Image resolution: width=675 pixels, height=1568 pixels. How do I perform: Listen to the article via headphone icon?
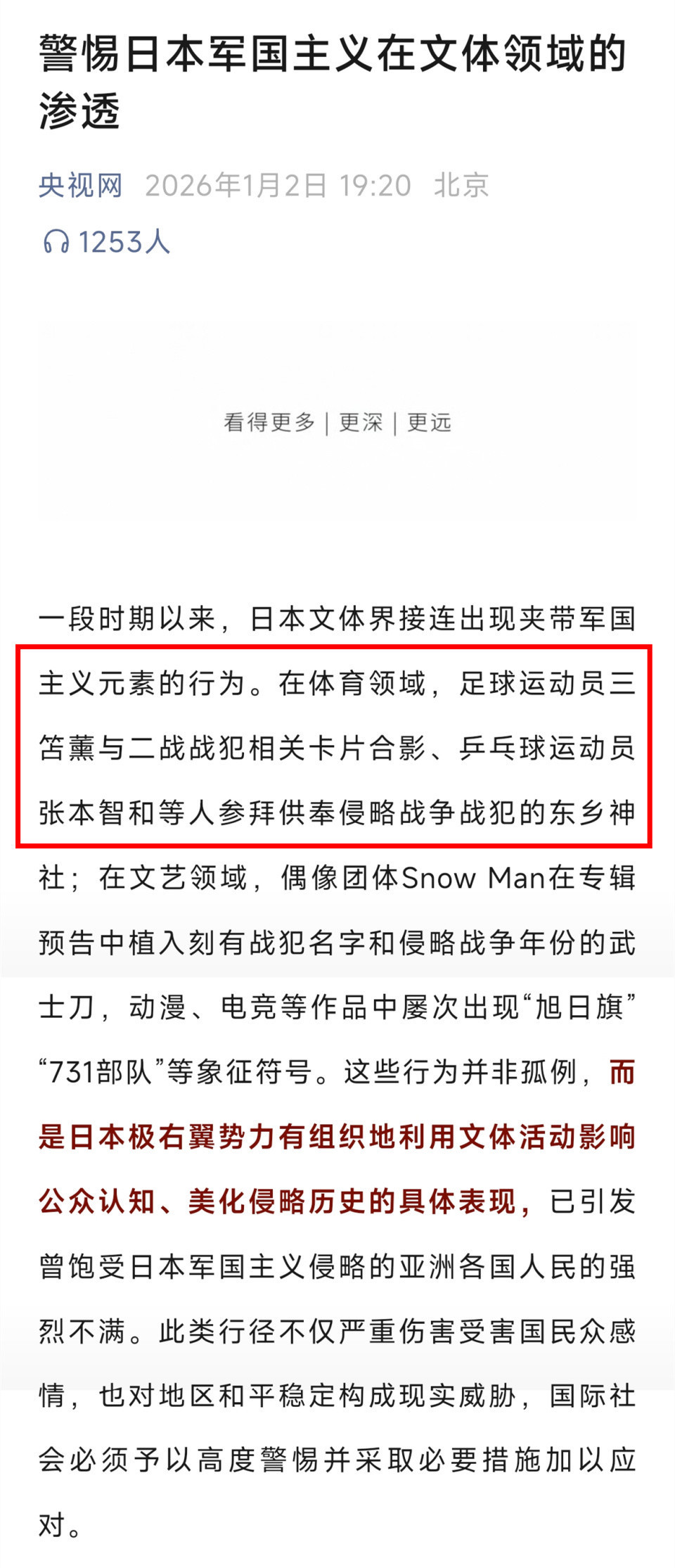click(56, 242)
